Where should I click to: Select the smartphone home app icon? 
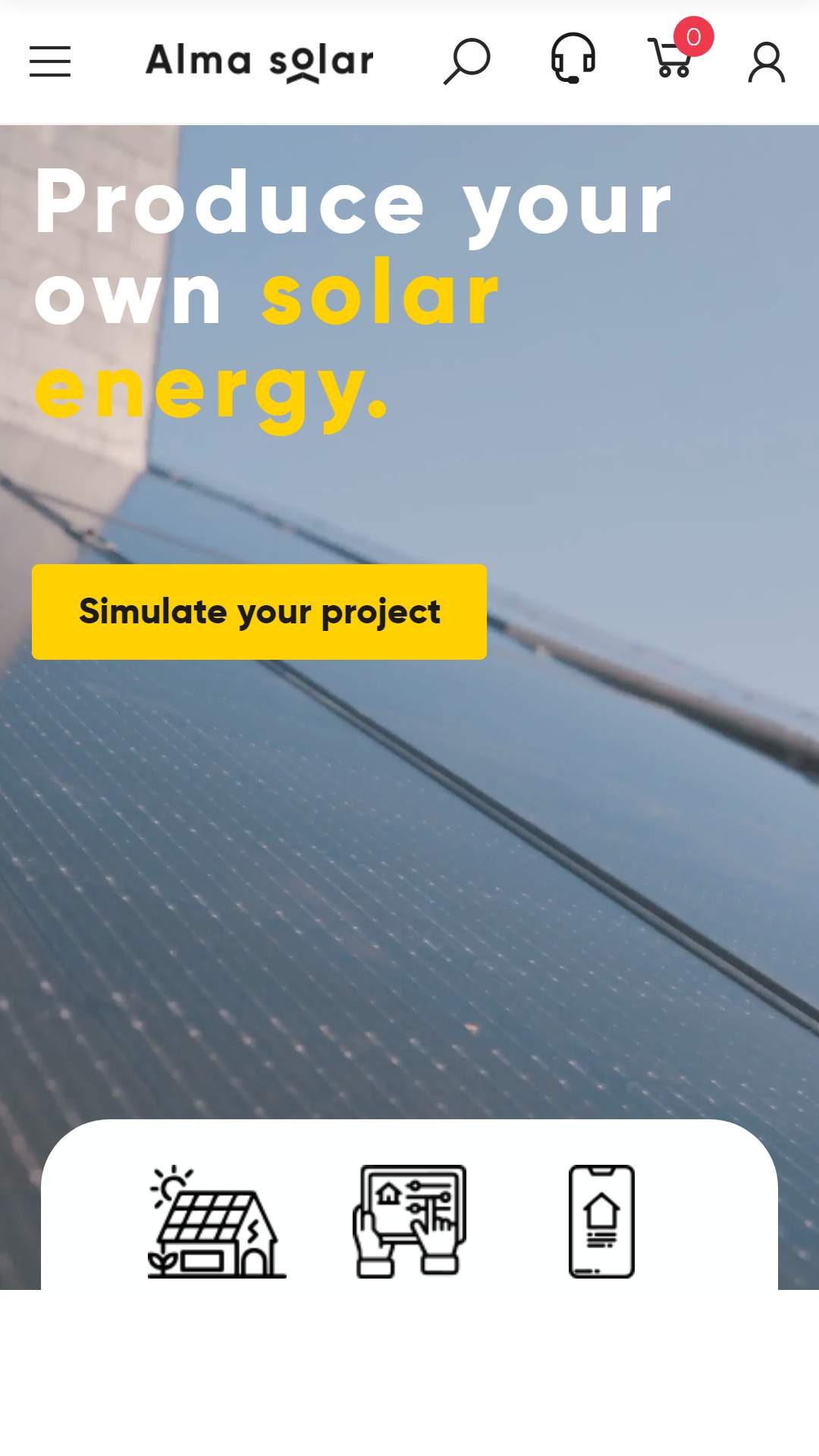click(602, 1222)
